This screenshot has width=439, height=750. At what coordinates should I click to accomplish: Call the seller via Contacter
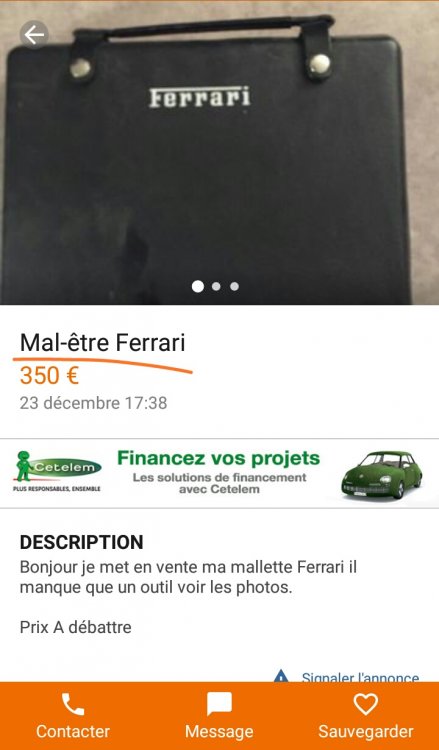coord(73,716)
